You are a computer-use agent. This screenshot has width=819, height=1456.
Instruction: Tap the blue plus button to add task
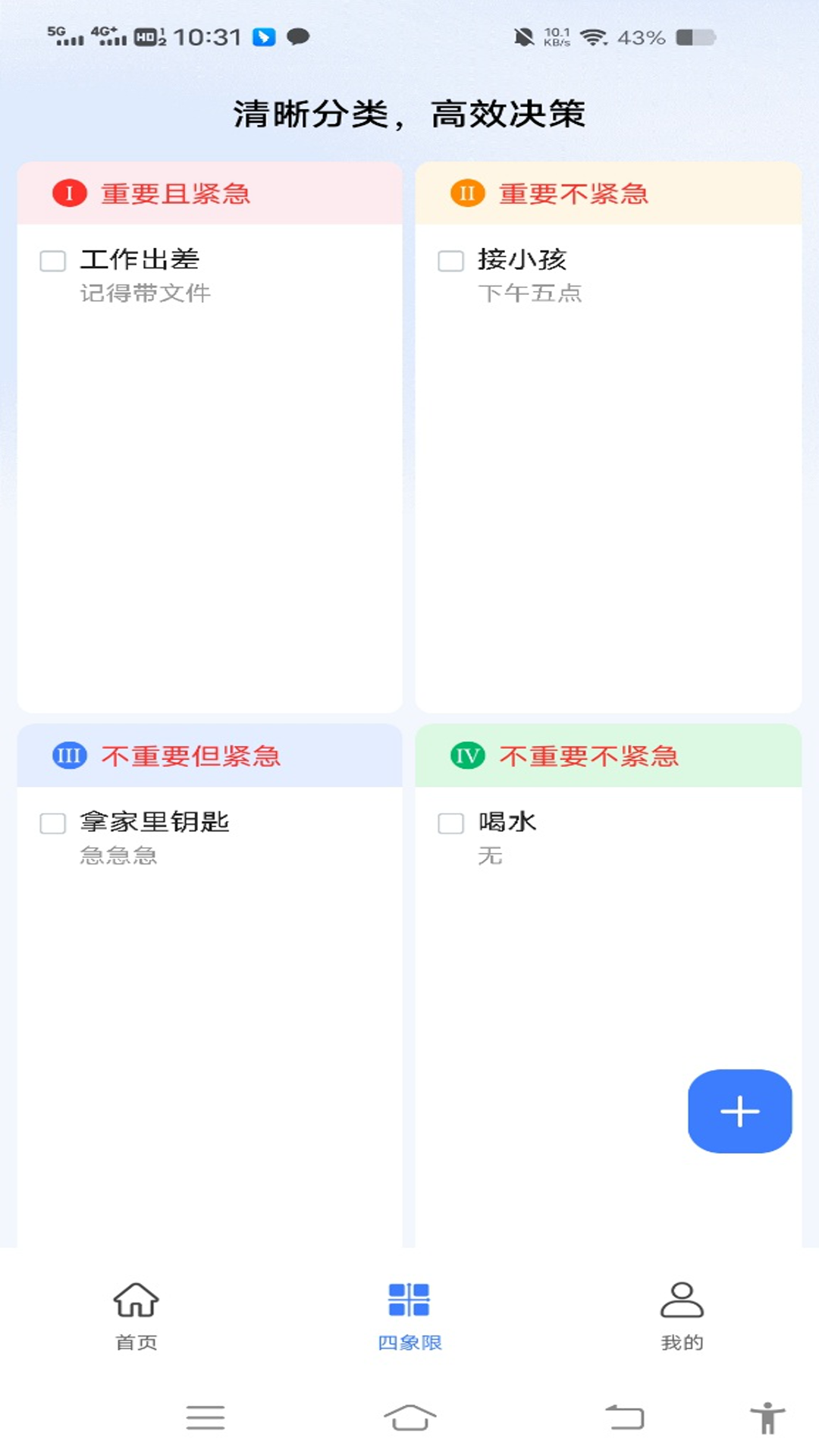tap(739, 1111)
